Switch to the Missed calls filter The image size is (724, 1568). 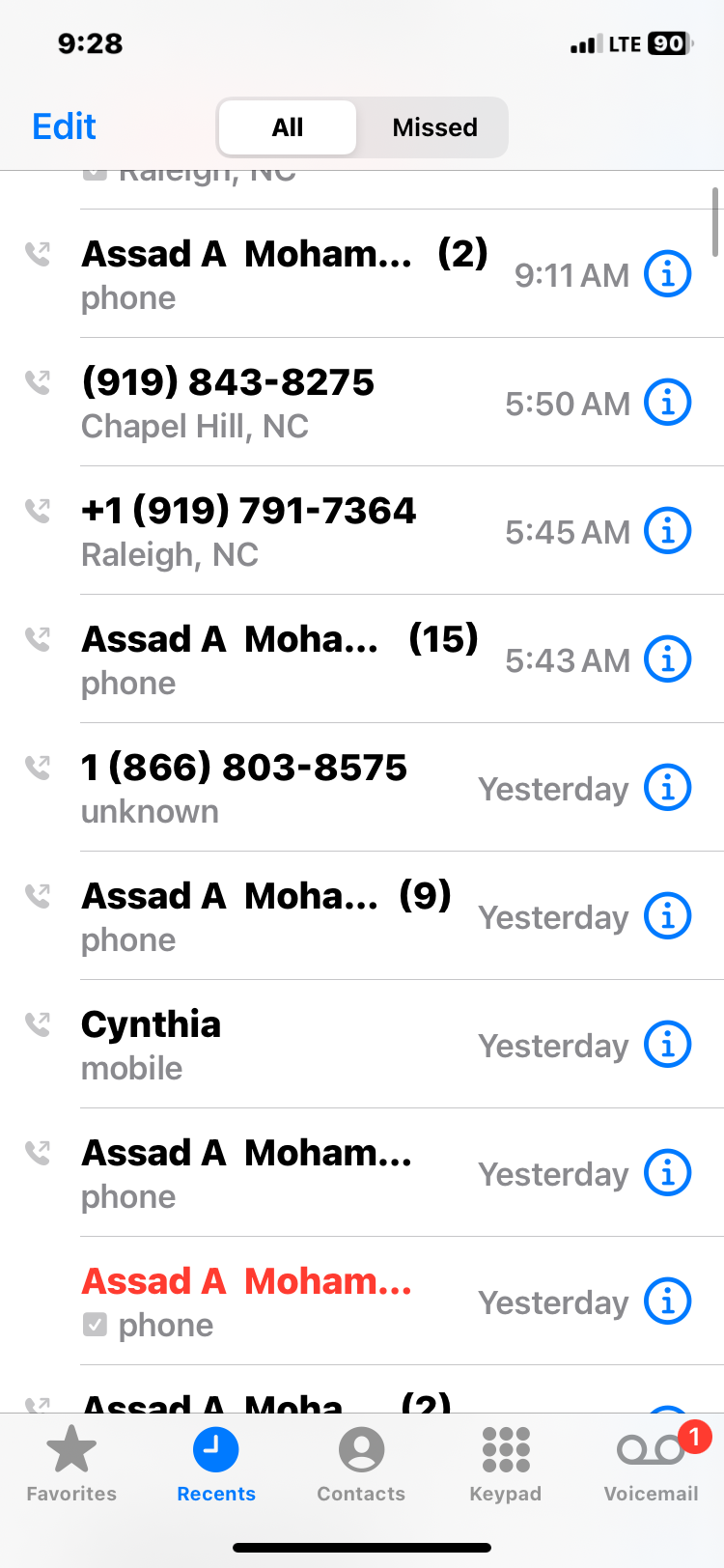coord(434,127)
